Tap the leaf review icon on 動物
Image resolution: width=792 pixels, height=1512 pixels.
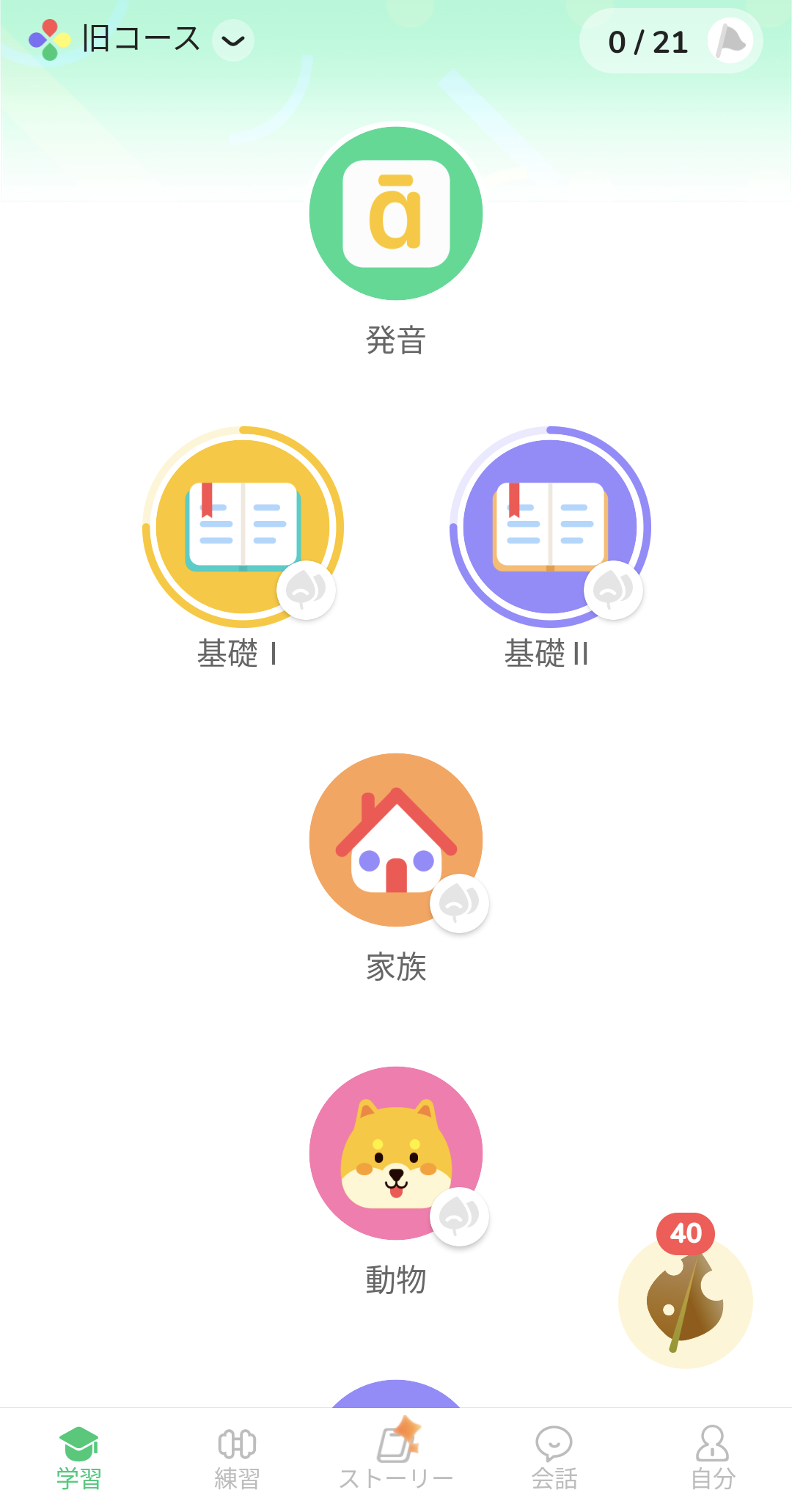point(461,1214)
